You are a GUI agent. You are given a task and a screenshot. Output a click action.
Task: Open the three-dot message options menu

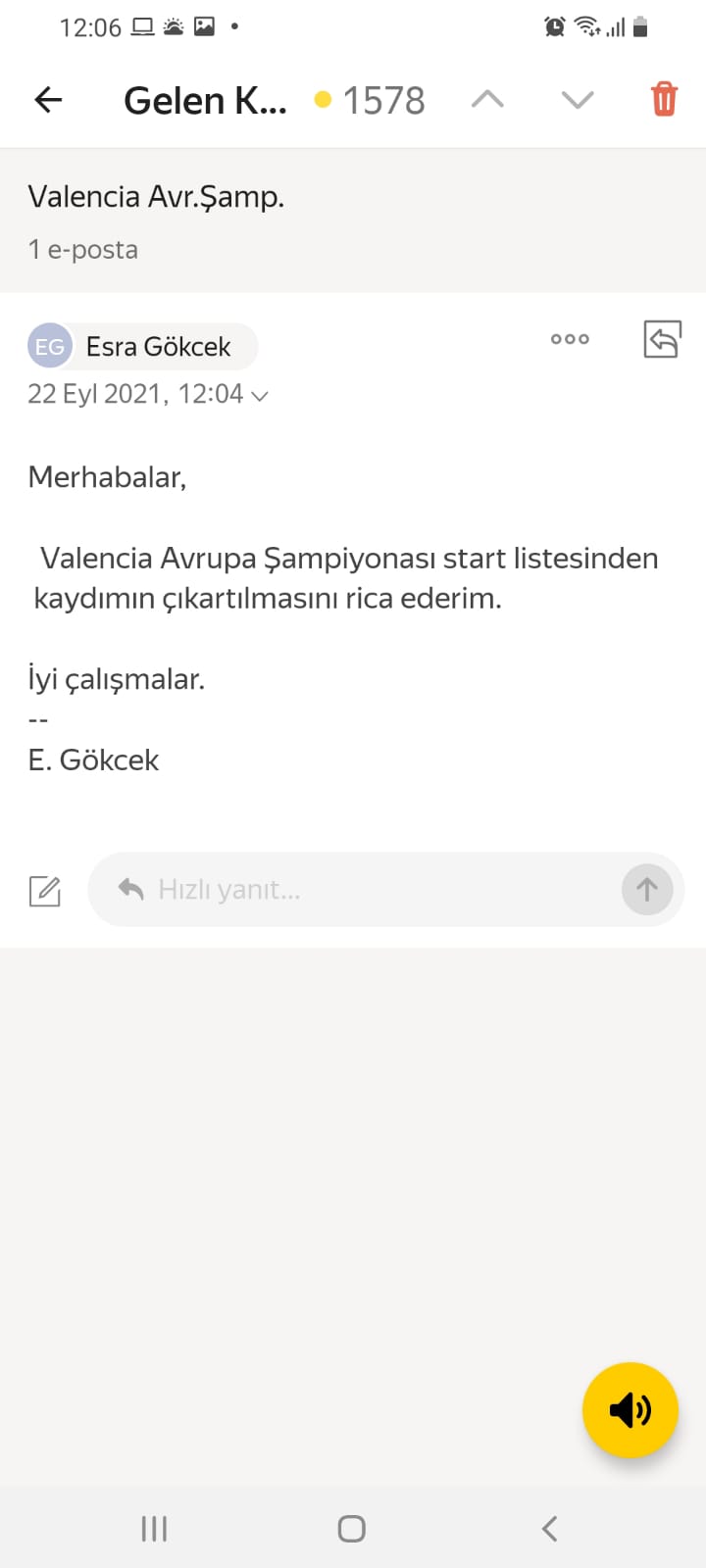tap(570, 339)
